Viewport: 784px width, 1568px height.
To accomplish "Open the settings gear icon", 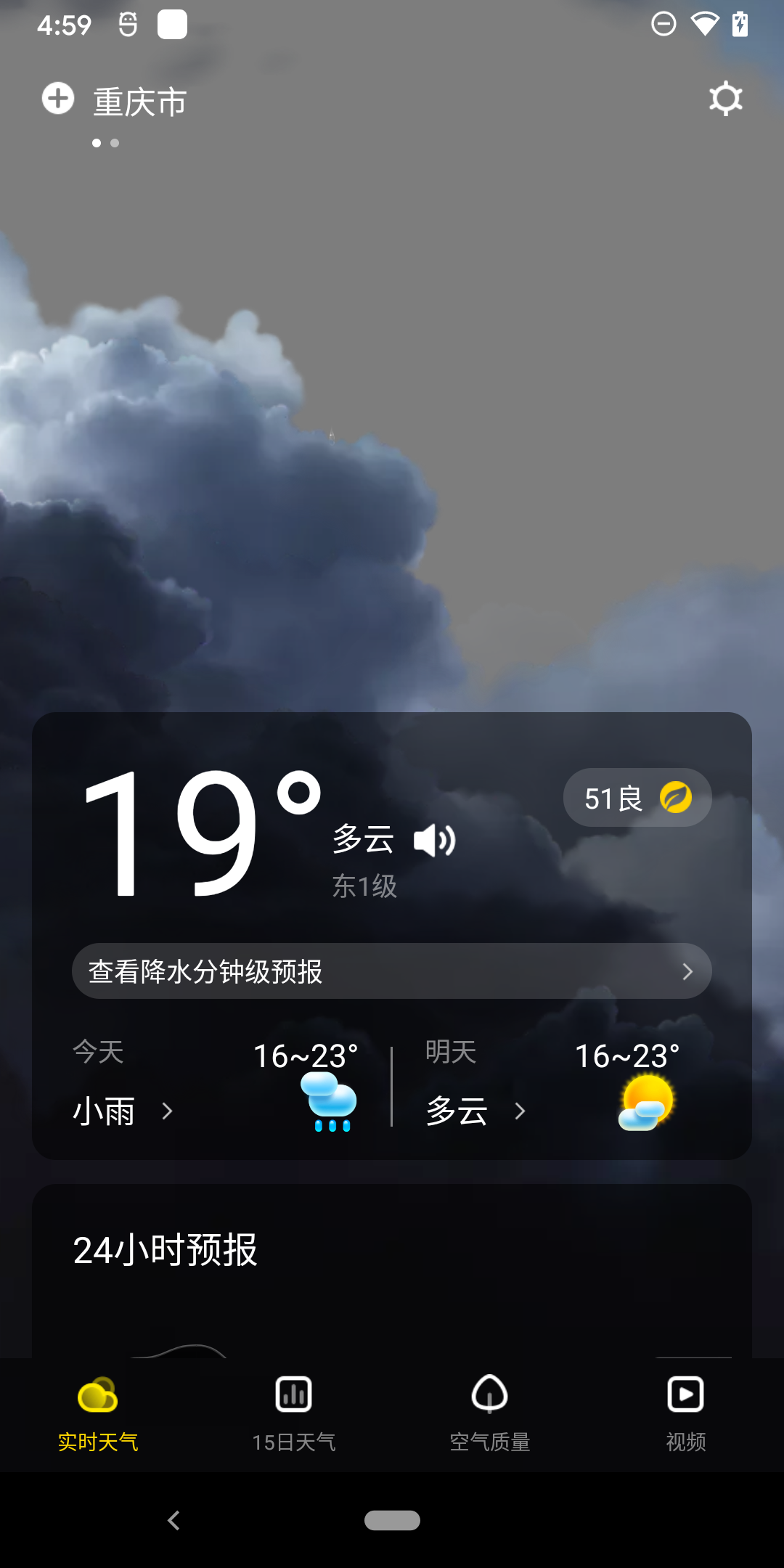I will tap(725, 98).
